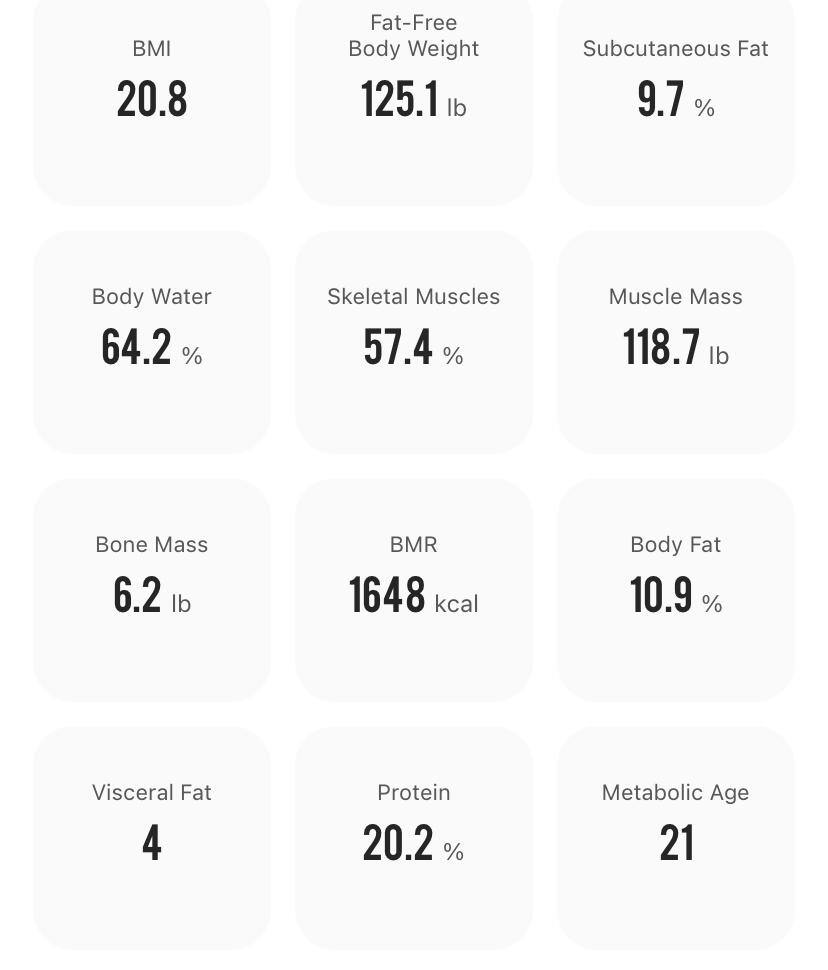Open Skeletal Muscles details
The image size is (828, 970).
point(414,341)
